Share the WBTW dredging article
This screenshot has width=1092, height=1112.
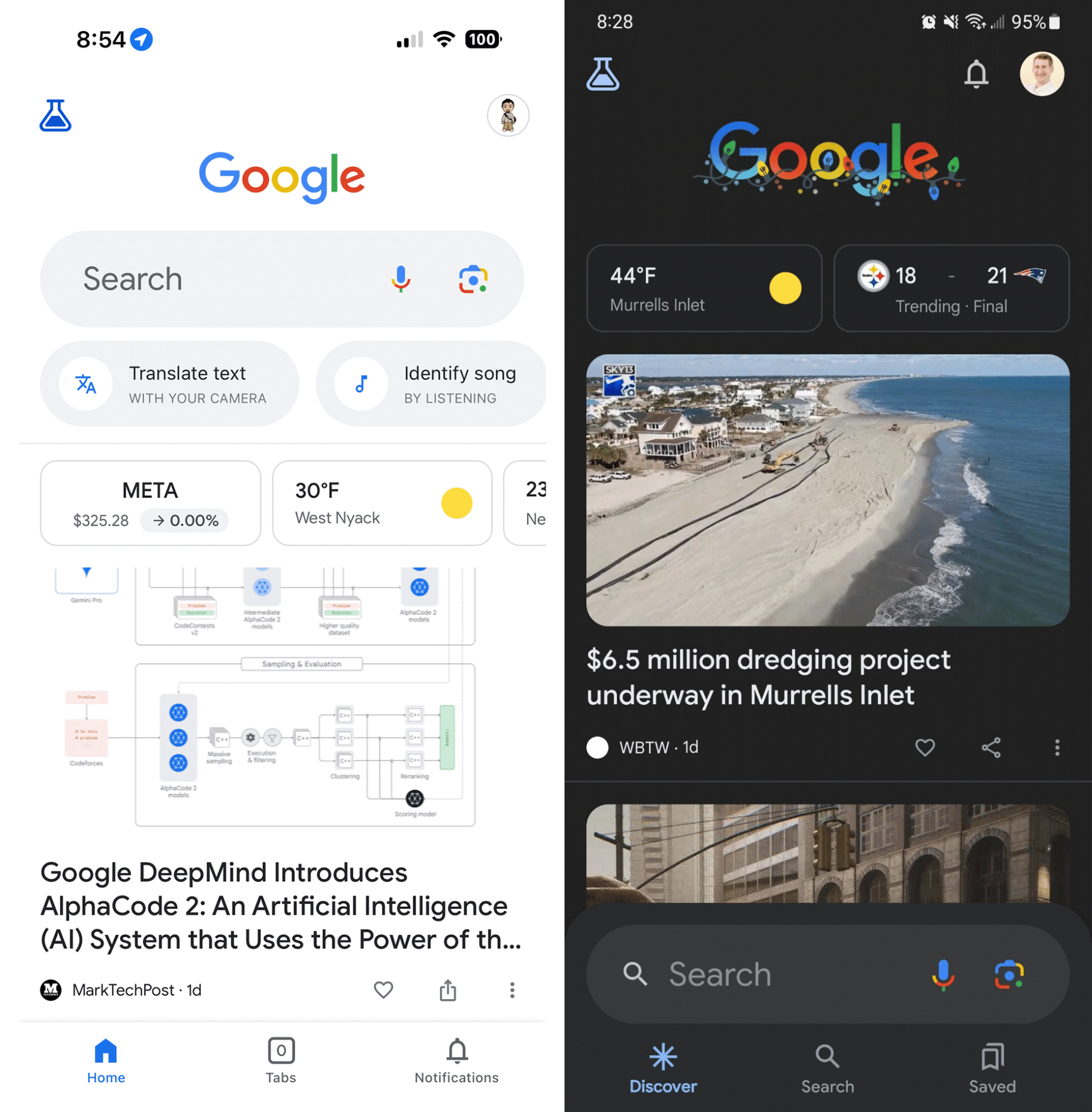(x=991, y=747)
